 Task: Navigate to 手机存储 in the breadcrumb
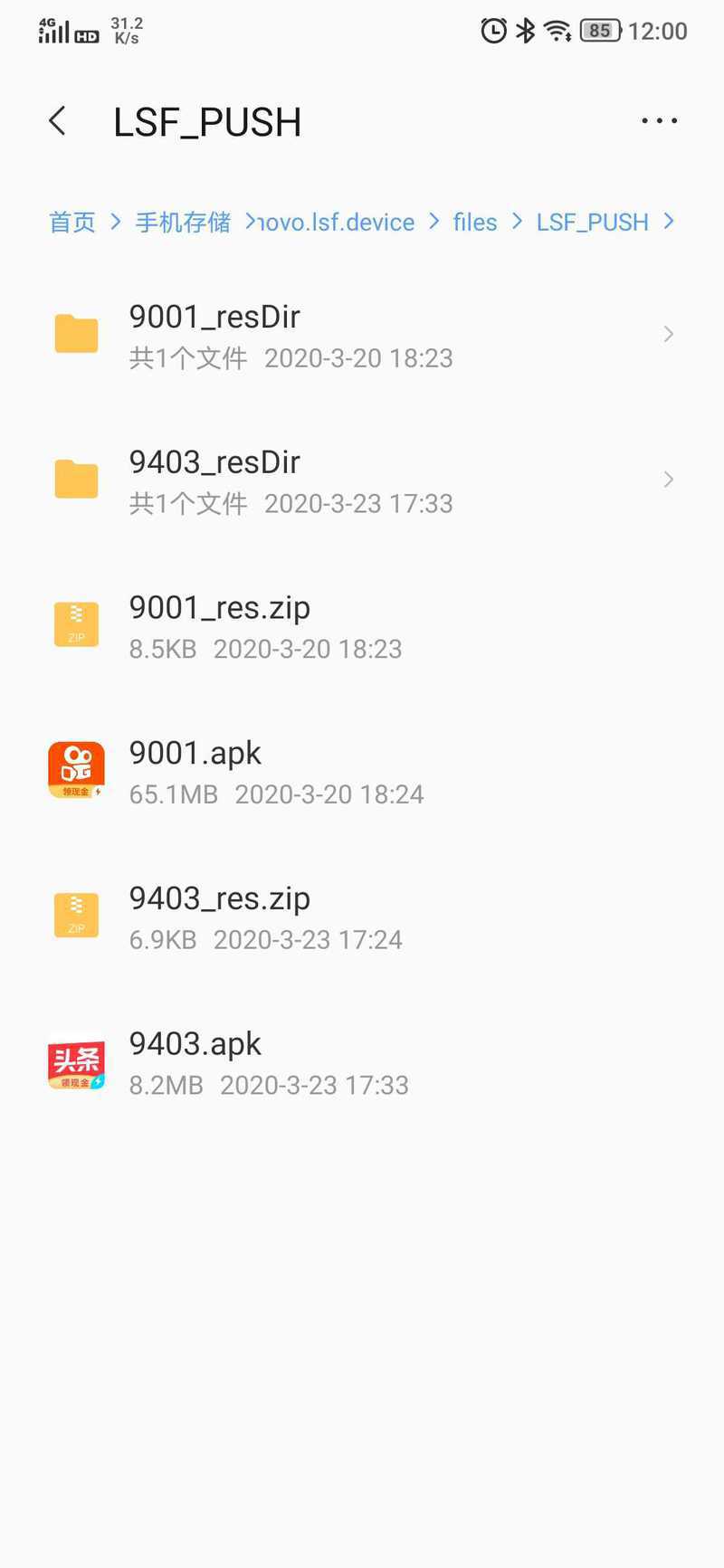pos(183,222)
